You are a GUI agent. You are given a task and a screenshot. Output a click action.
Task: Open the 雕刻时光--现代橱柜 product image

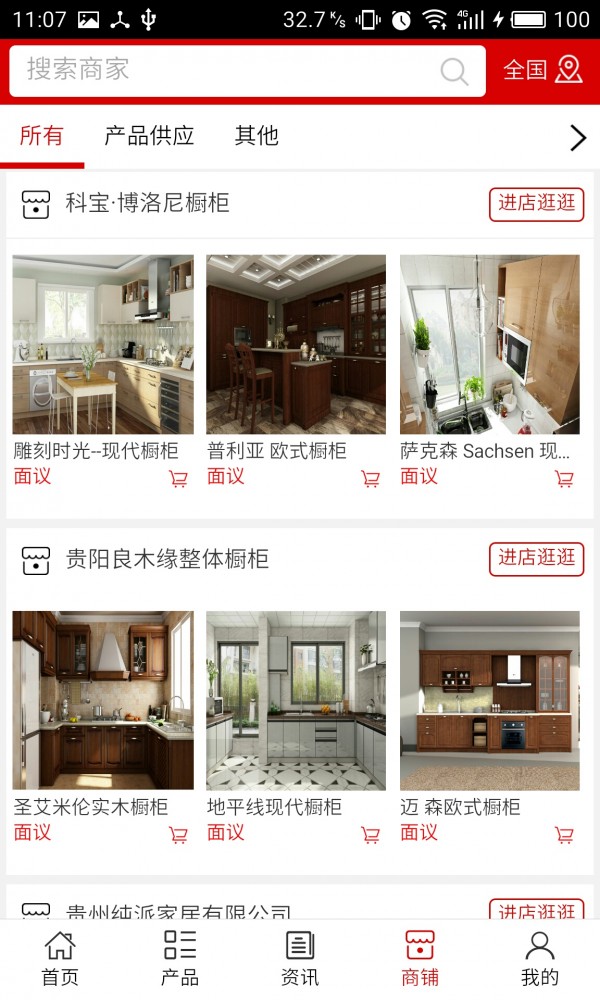pos(103,344)
